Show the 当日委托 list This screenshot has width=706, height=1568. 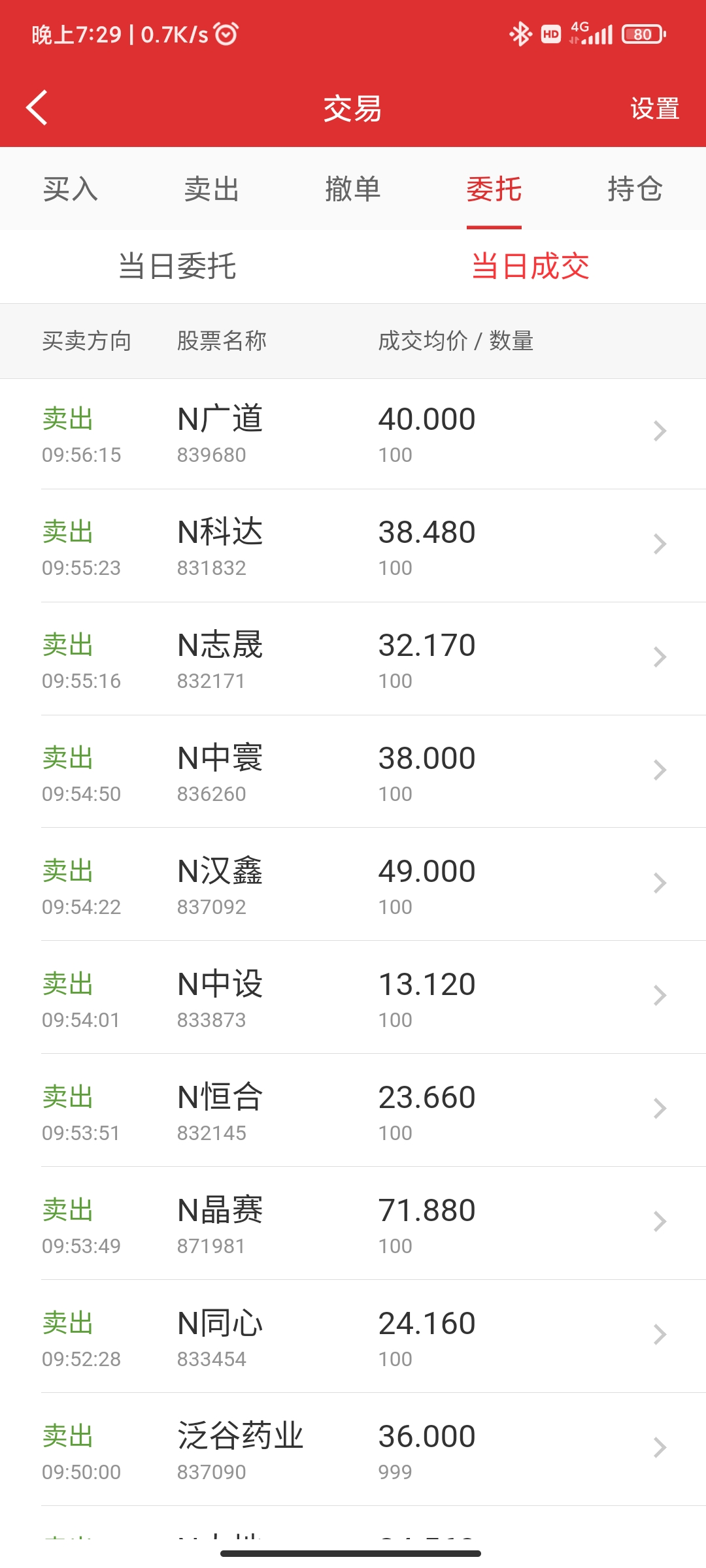point(177,267)
